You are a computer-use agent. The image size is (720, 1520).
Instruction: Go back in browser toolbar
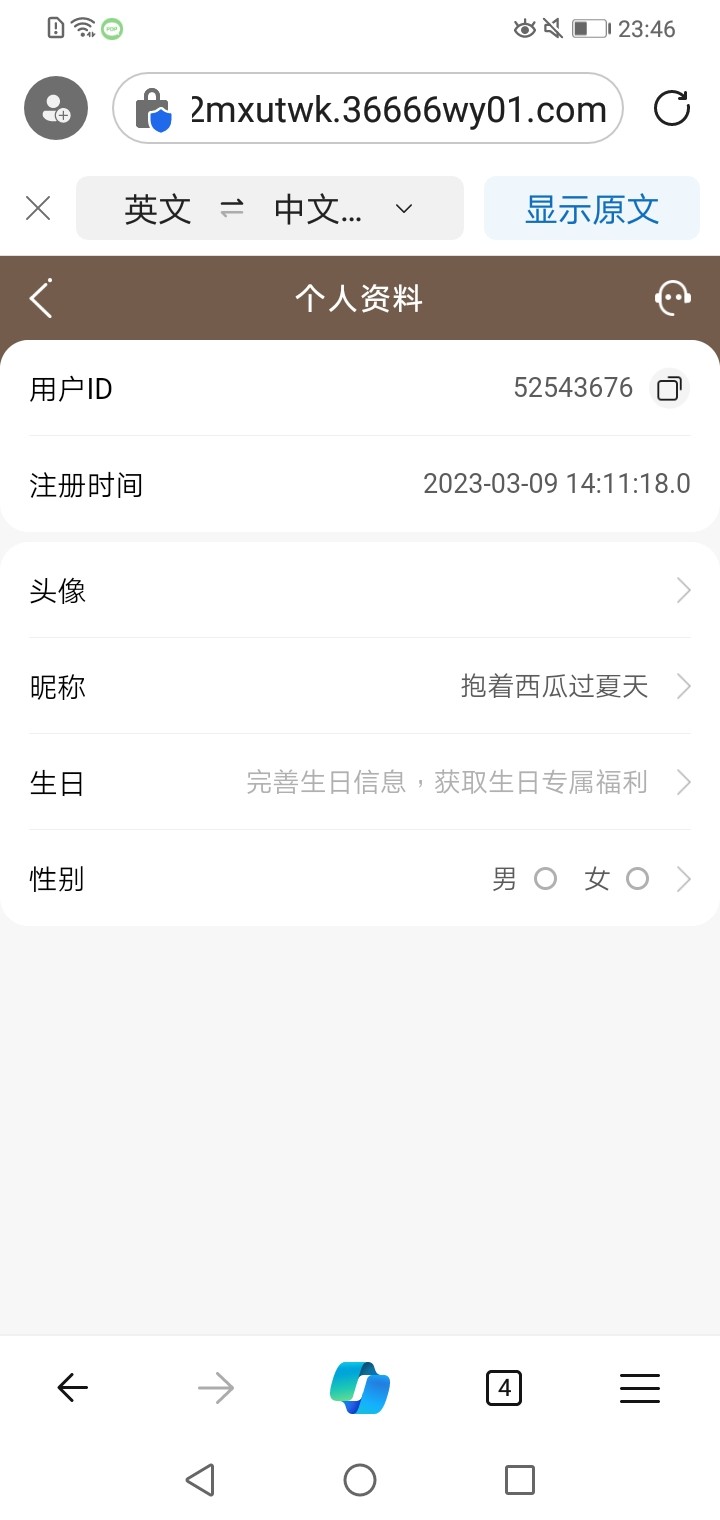click(x=73, y=1387)
